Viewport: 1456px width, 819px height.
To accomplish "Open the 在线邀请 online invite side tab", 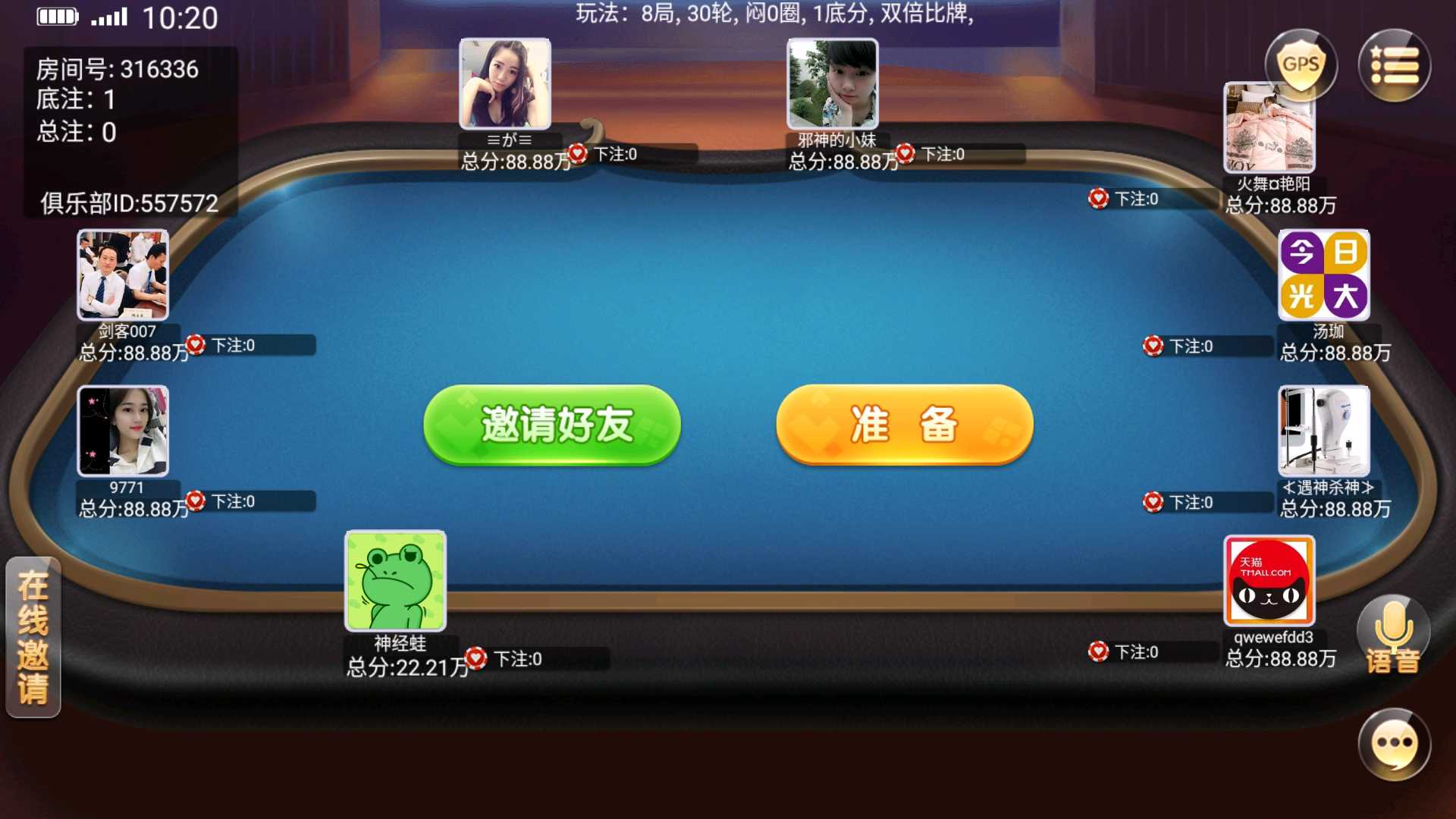I will (x=33, y=637).
